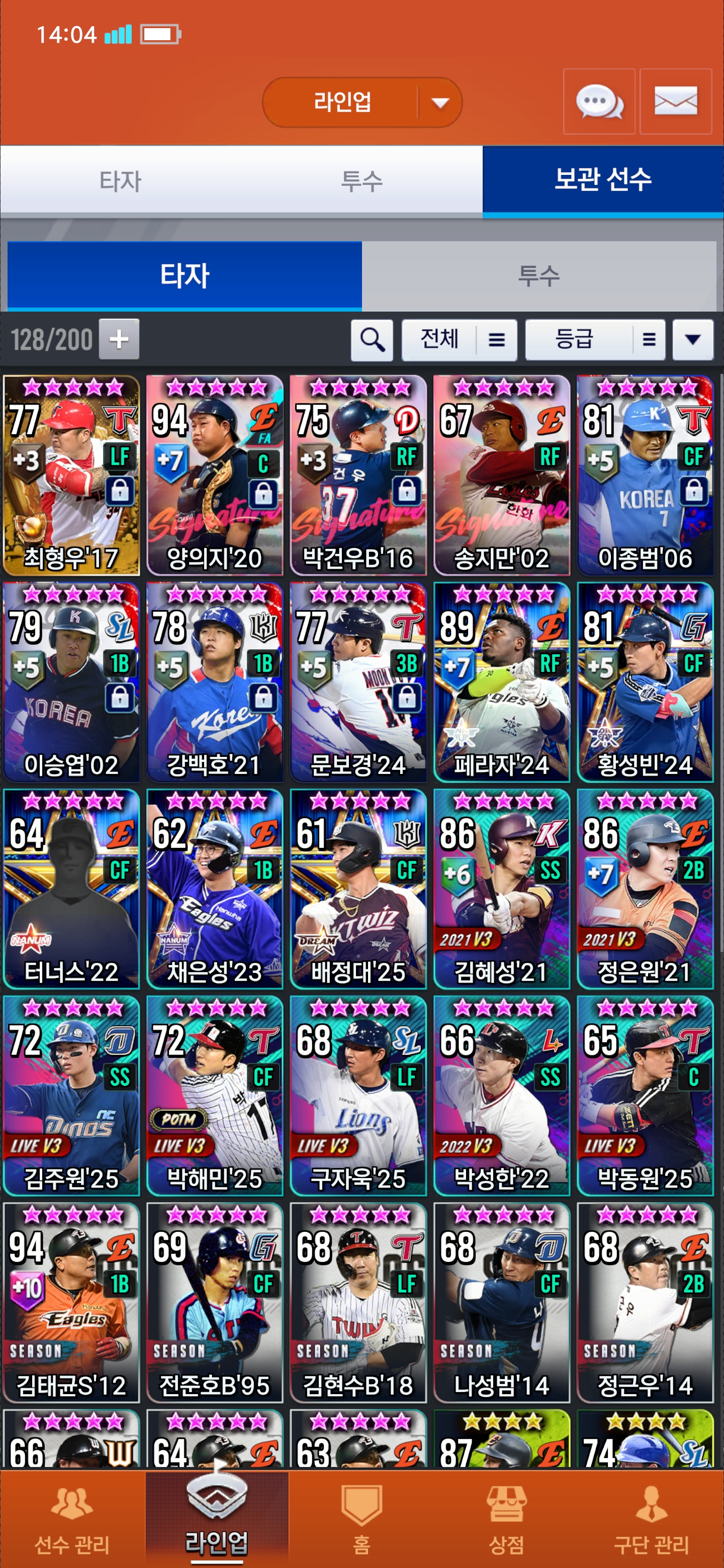Image resolution: width=724 pixels, height=1568 pixels.
Task: Open player search magnifier
Action: coord(372,340)
